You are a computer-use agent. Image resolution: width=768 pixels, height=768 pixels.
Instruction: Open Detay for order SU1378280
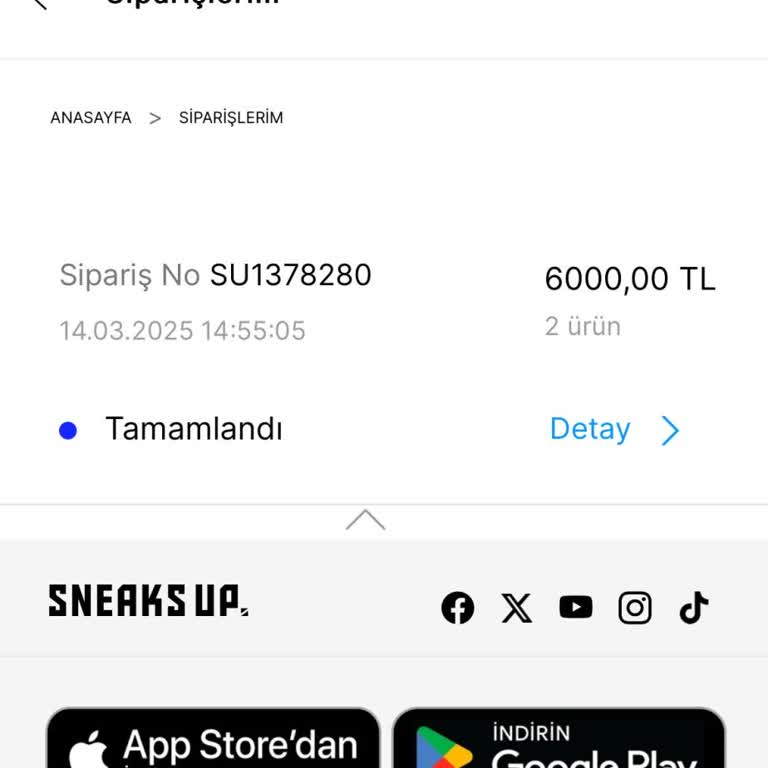[x=614, y=429]
